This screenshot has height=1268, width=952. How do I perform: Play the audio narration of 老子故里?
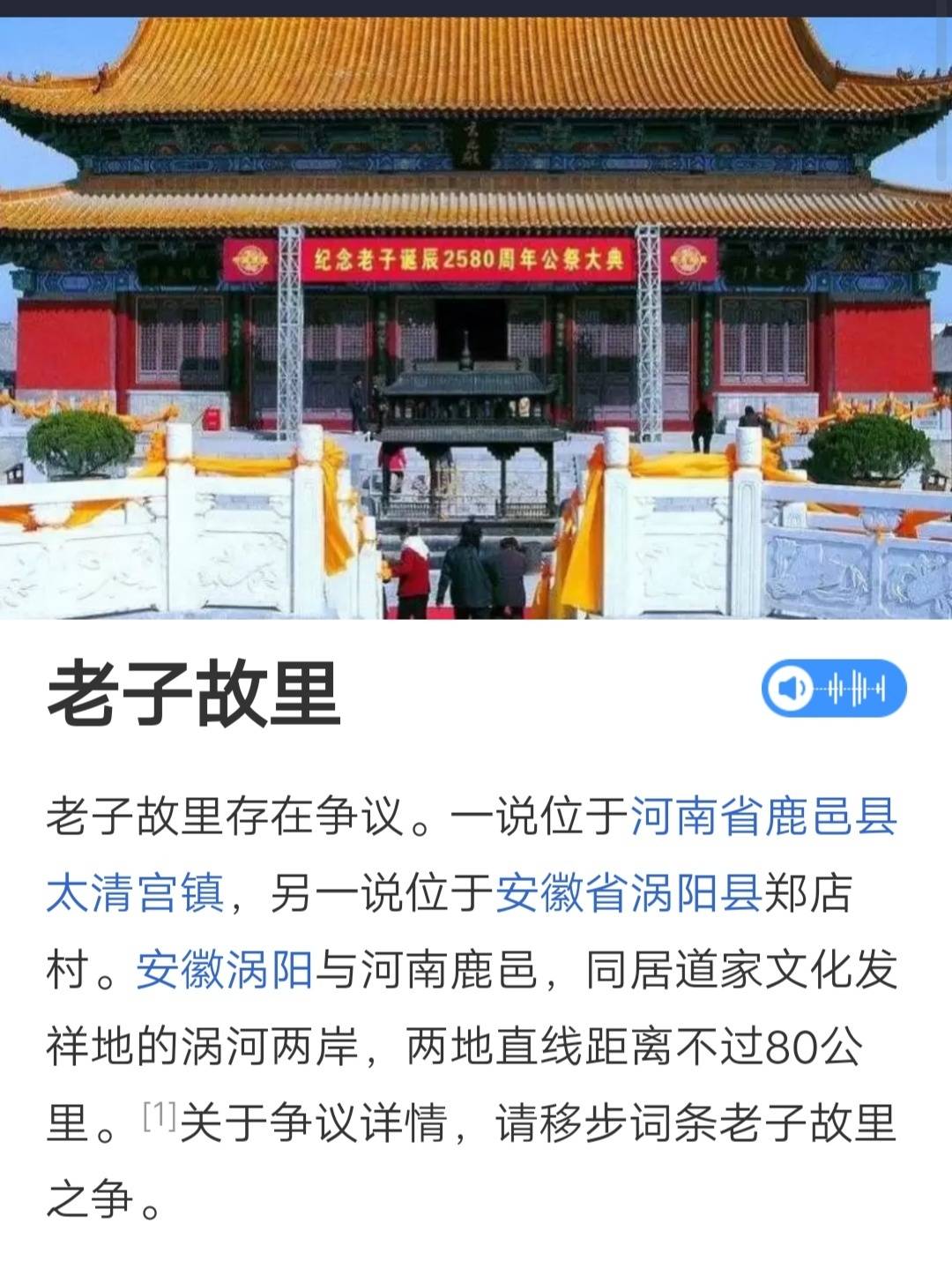[x=833, y=688]
